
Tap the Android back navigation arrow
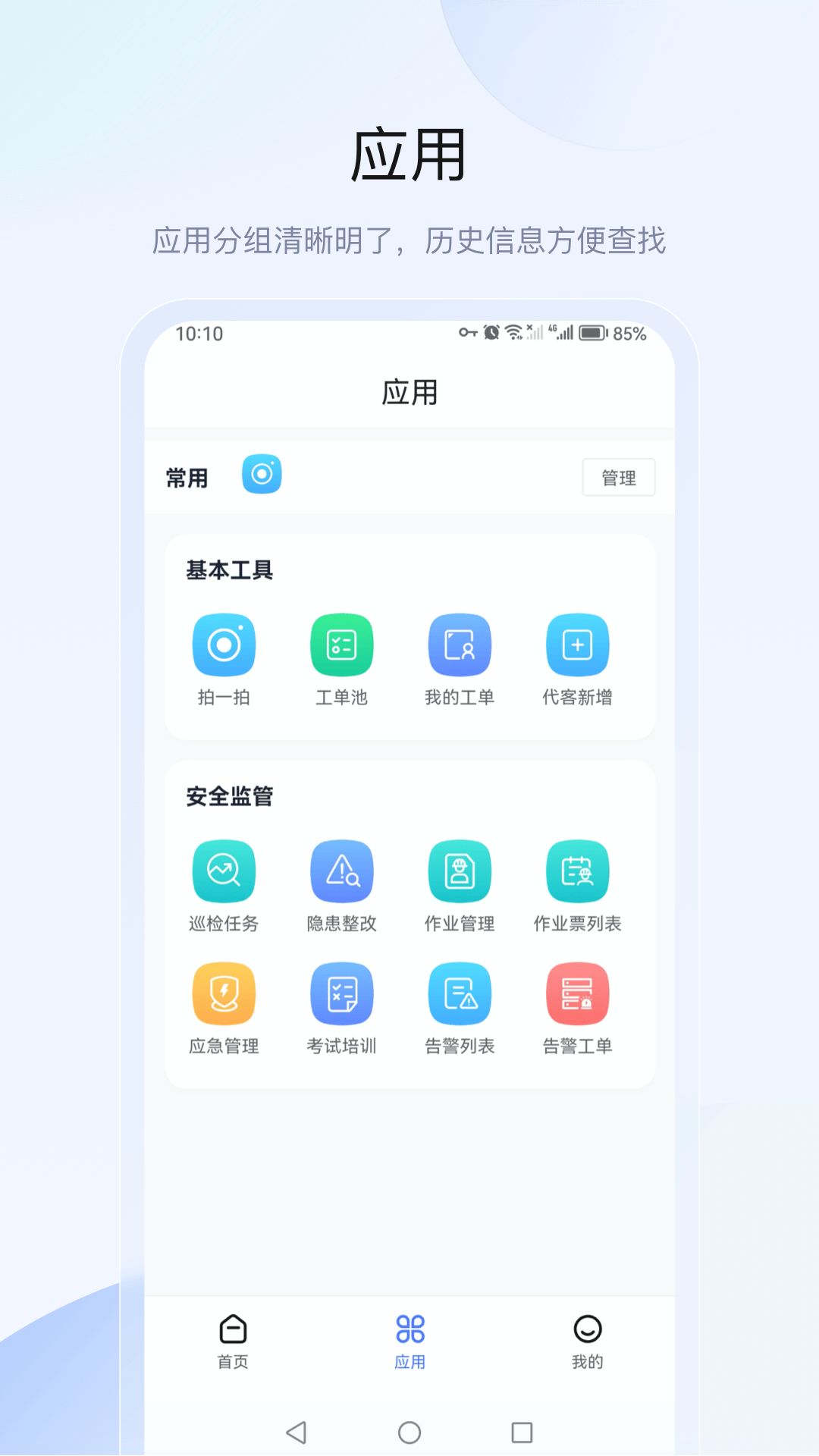coord(296,1430)
